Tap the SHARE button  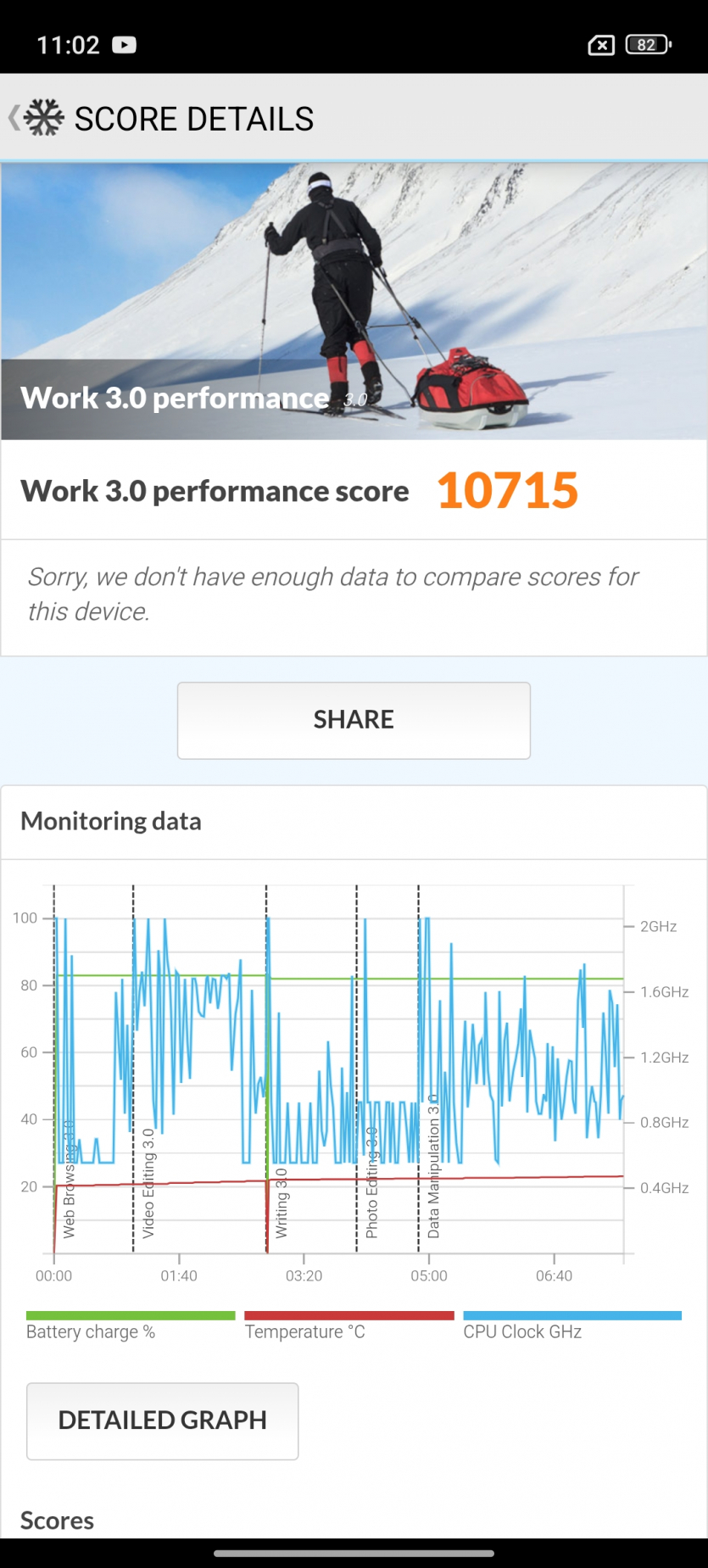tap(354, 720)
